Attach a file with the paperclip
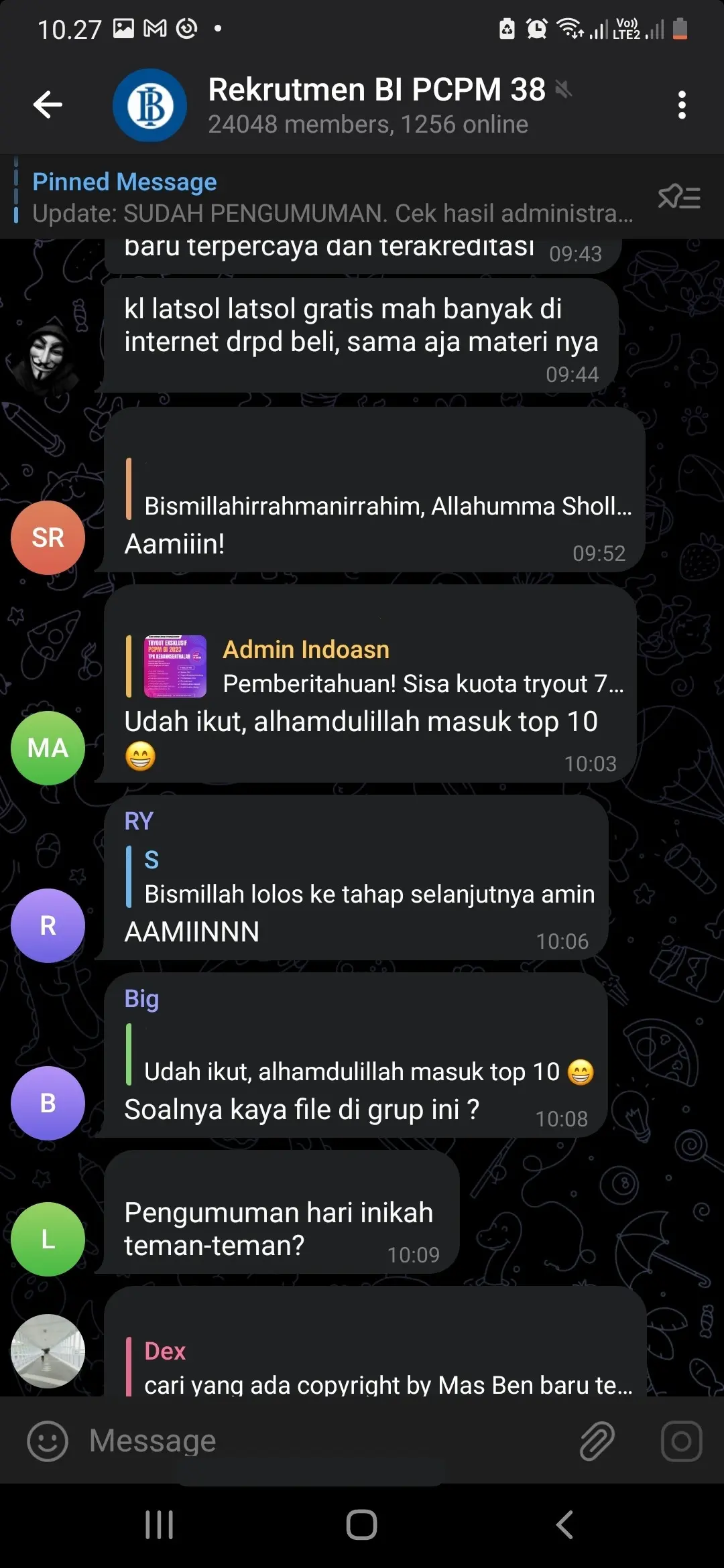This screenshot has width=724, height=1568. click(597, 1441)
